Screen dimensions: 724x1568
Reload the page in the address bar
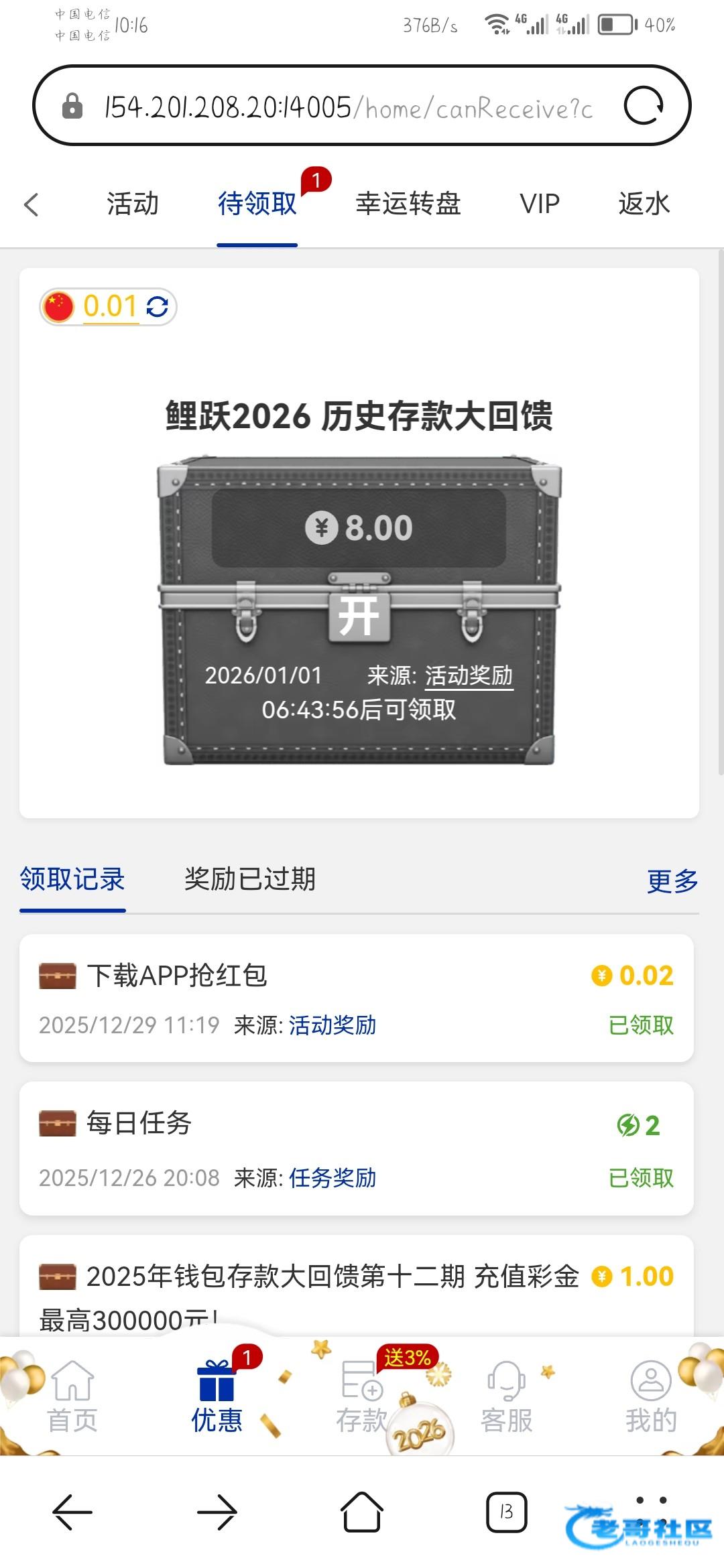644,106
